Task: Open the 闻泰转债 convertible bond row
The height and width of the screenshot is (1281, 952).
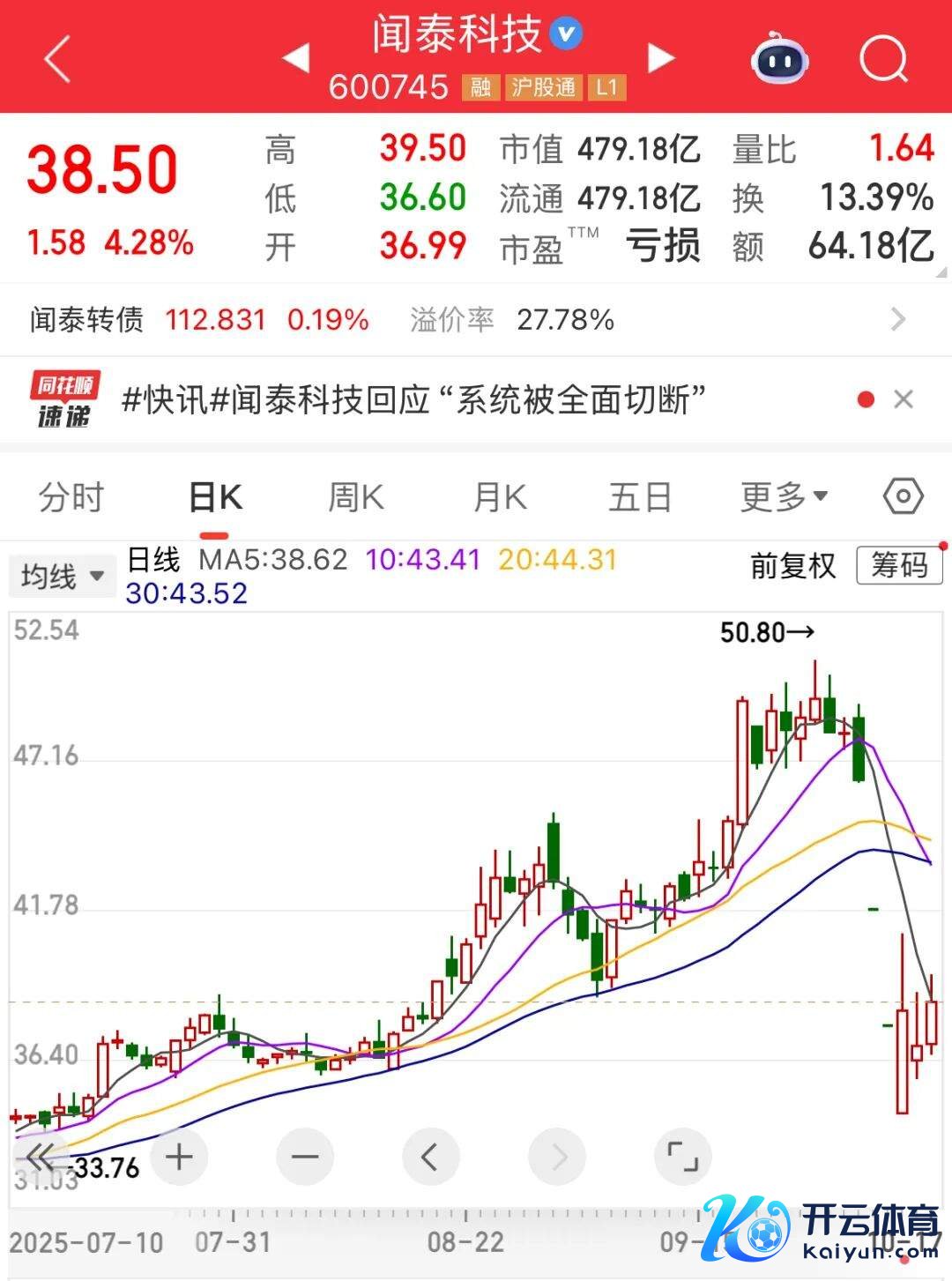Action: point(476,319)
